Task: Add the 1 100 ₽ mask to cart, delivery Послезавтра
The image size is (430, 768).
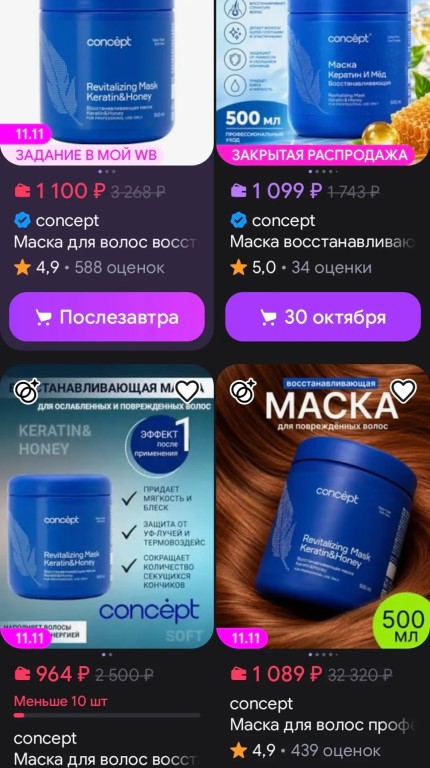Action: pos(107,317)
